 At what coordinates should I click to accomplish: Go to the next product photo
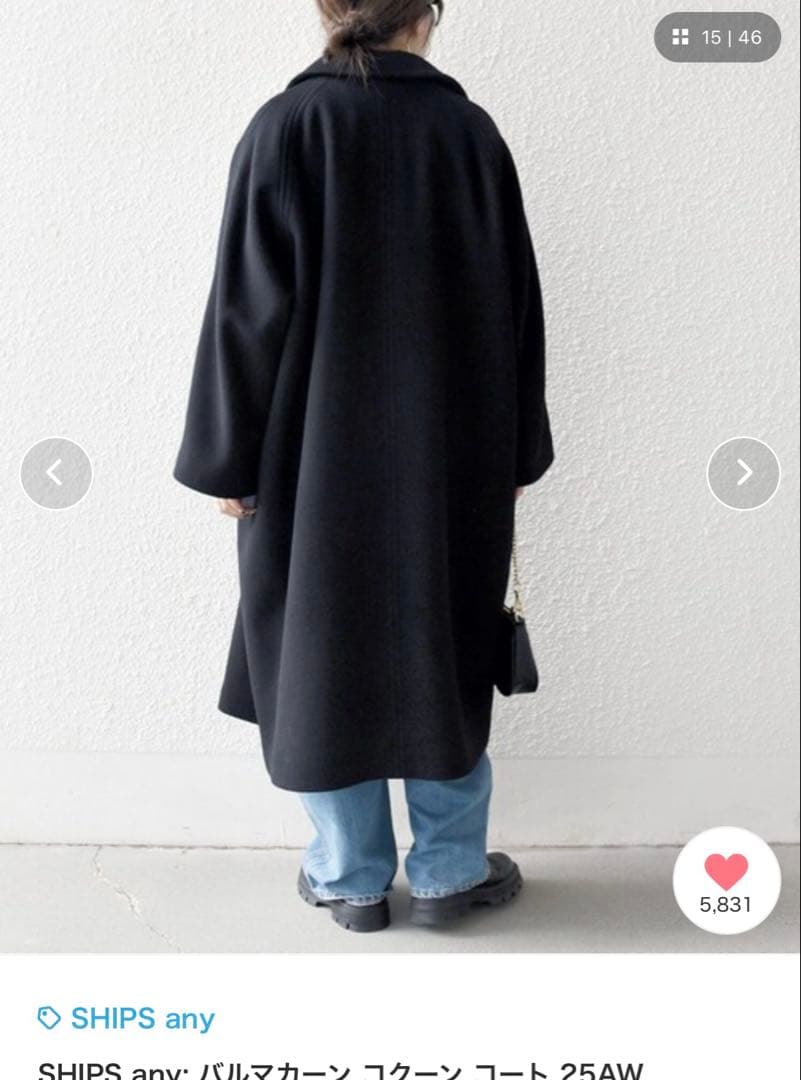click(x=743, y=474)
